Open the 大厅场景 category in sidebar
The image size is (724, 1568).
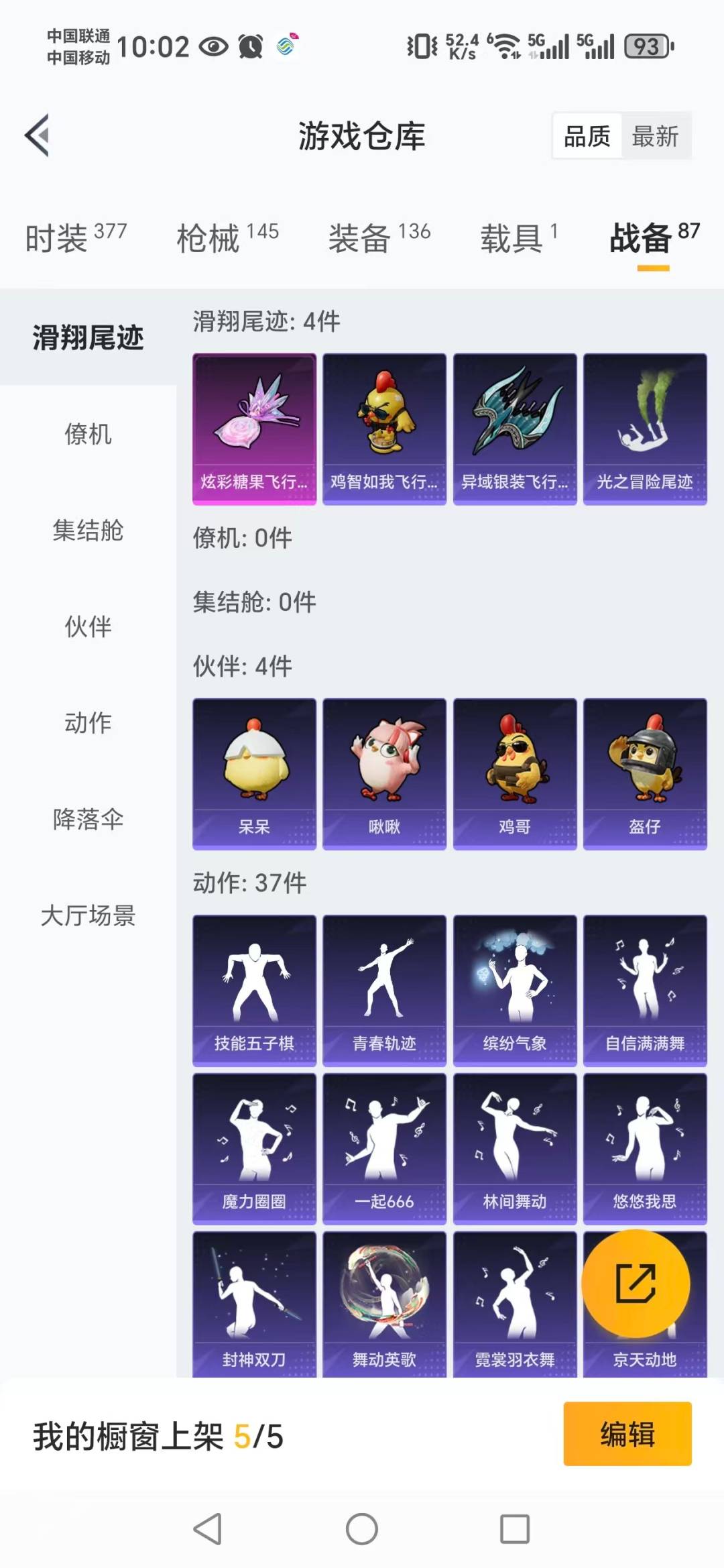click(89, 917)
